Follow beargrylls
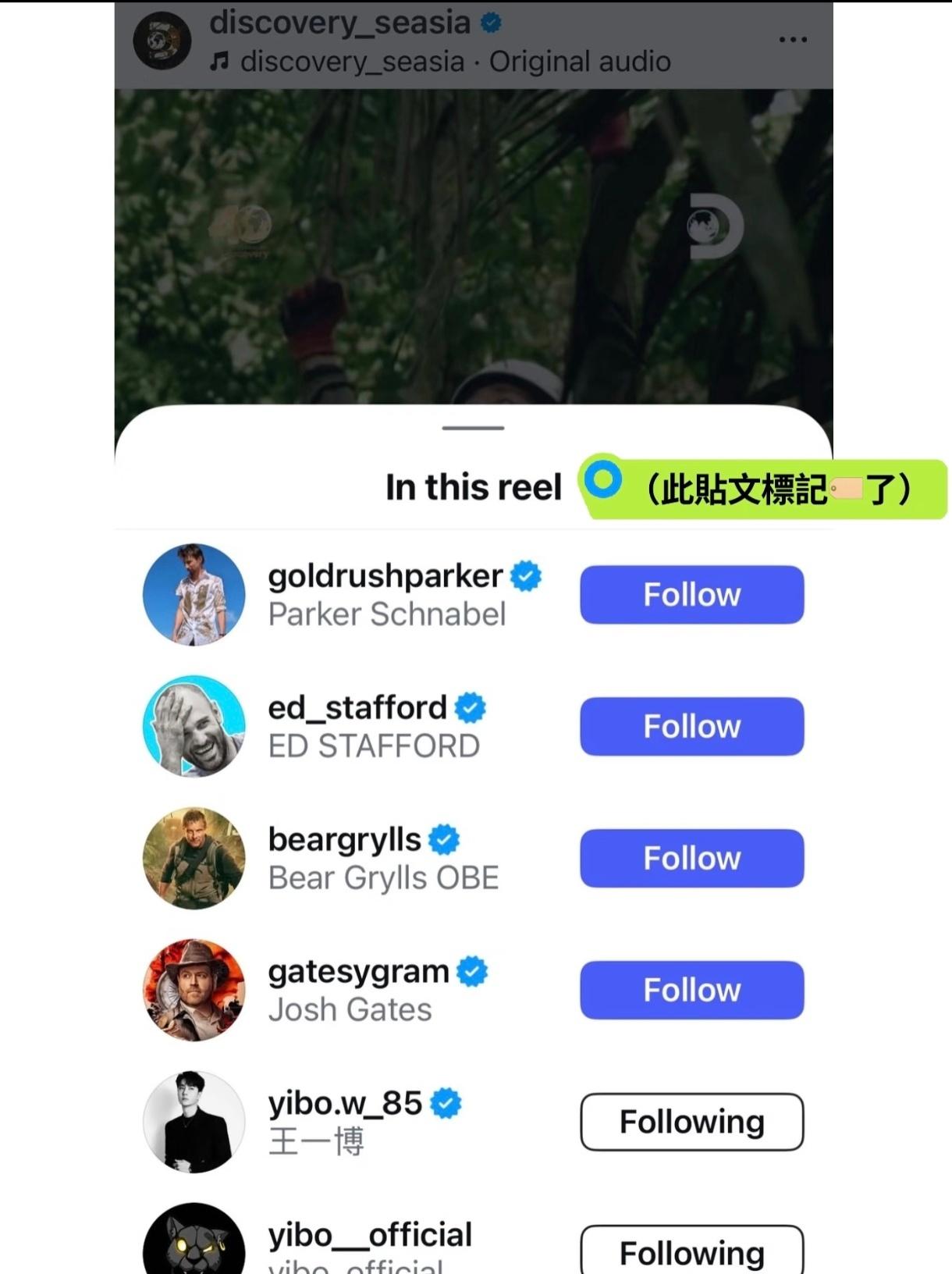952x1274 pixels. coord(691,859)
